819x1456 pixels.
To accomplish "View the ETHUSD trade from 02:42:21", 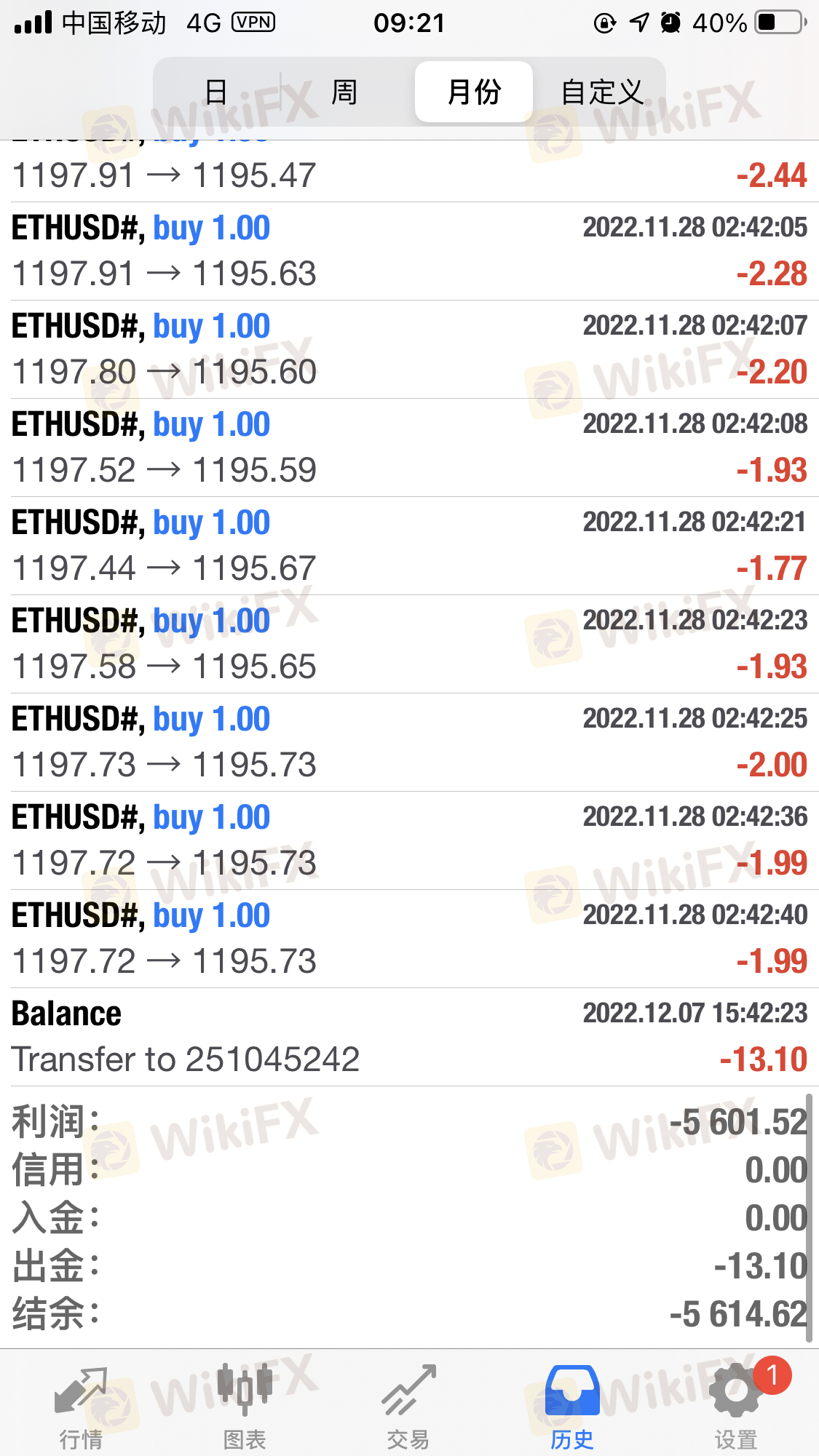I will pyautogui.click(x=409, y=546).
